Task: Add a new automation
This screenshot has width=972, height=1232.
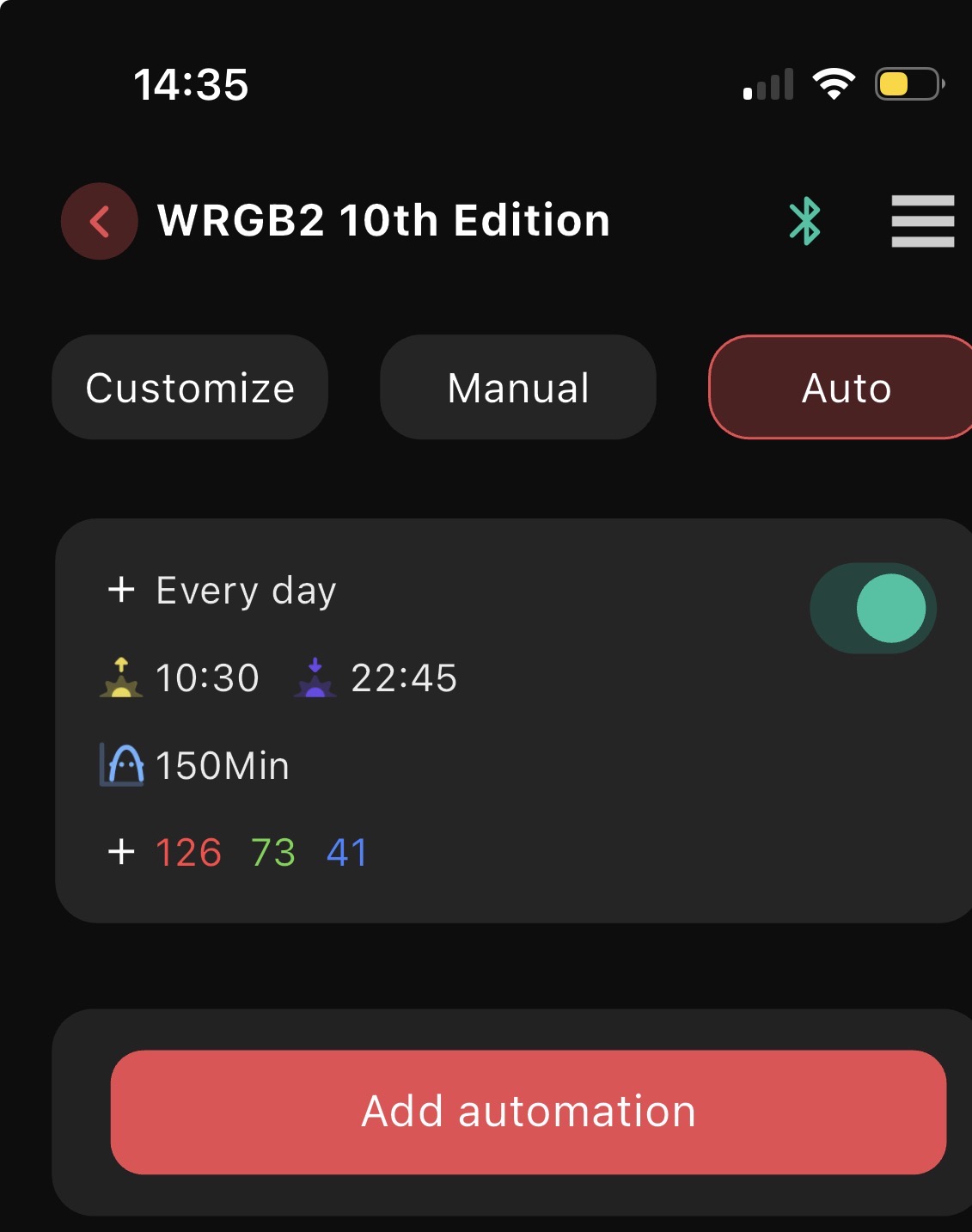Action: (528, 1112)
